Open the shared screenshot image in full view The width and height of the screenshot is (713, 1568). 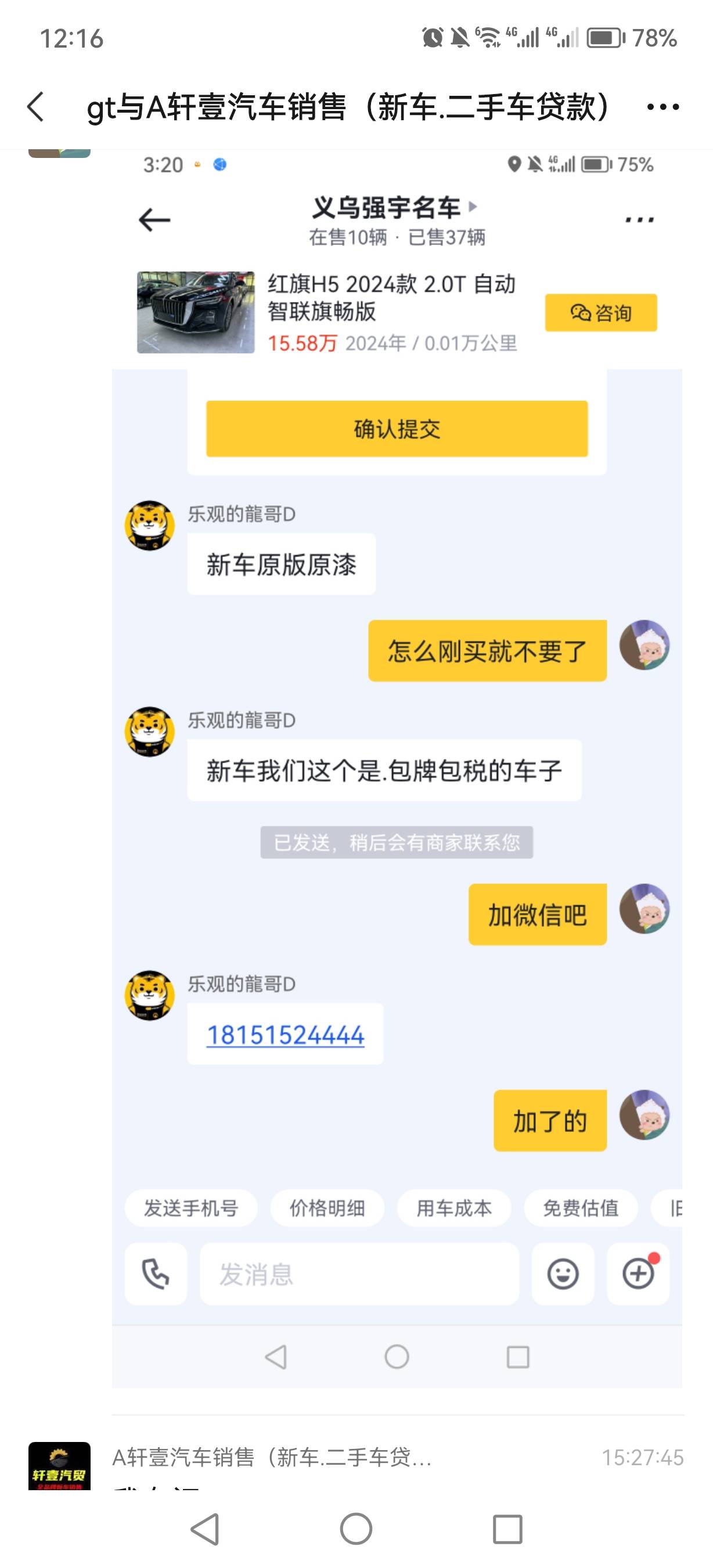pyautogui.click(x=397, y=767)
